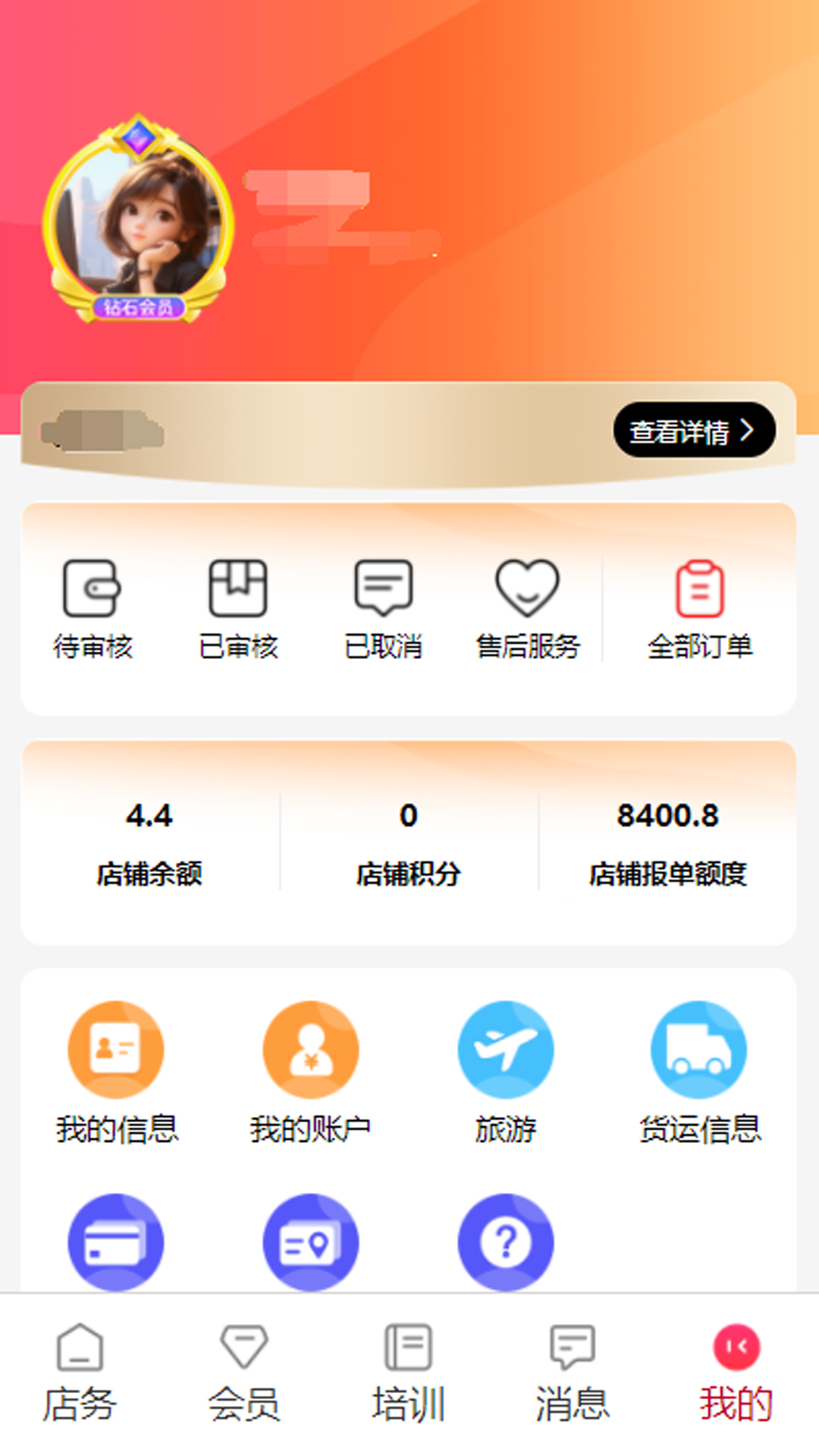View 全部订单 all orders
819x1456 pixels.
[700, 607]
